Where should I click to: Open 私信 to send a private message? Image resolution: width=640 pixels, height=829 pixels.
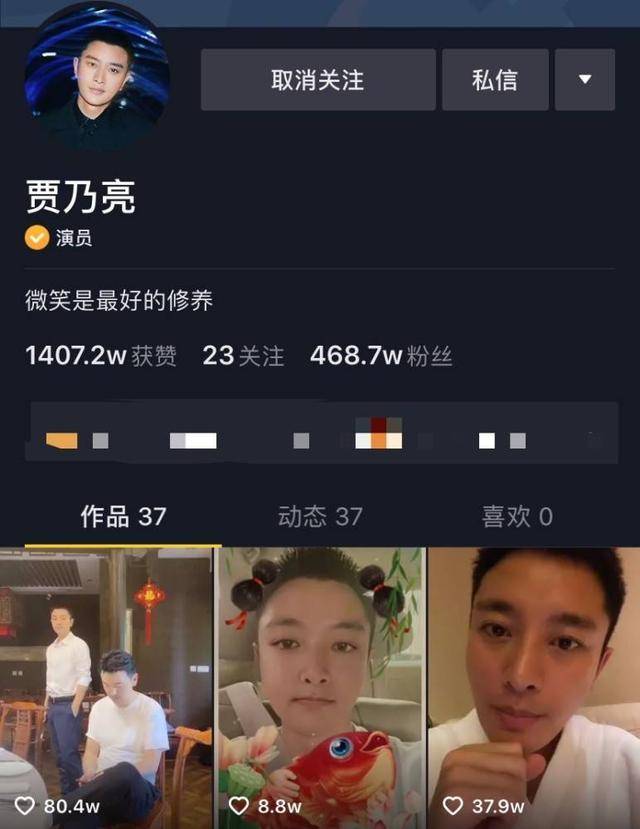point(495,80)
